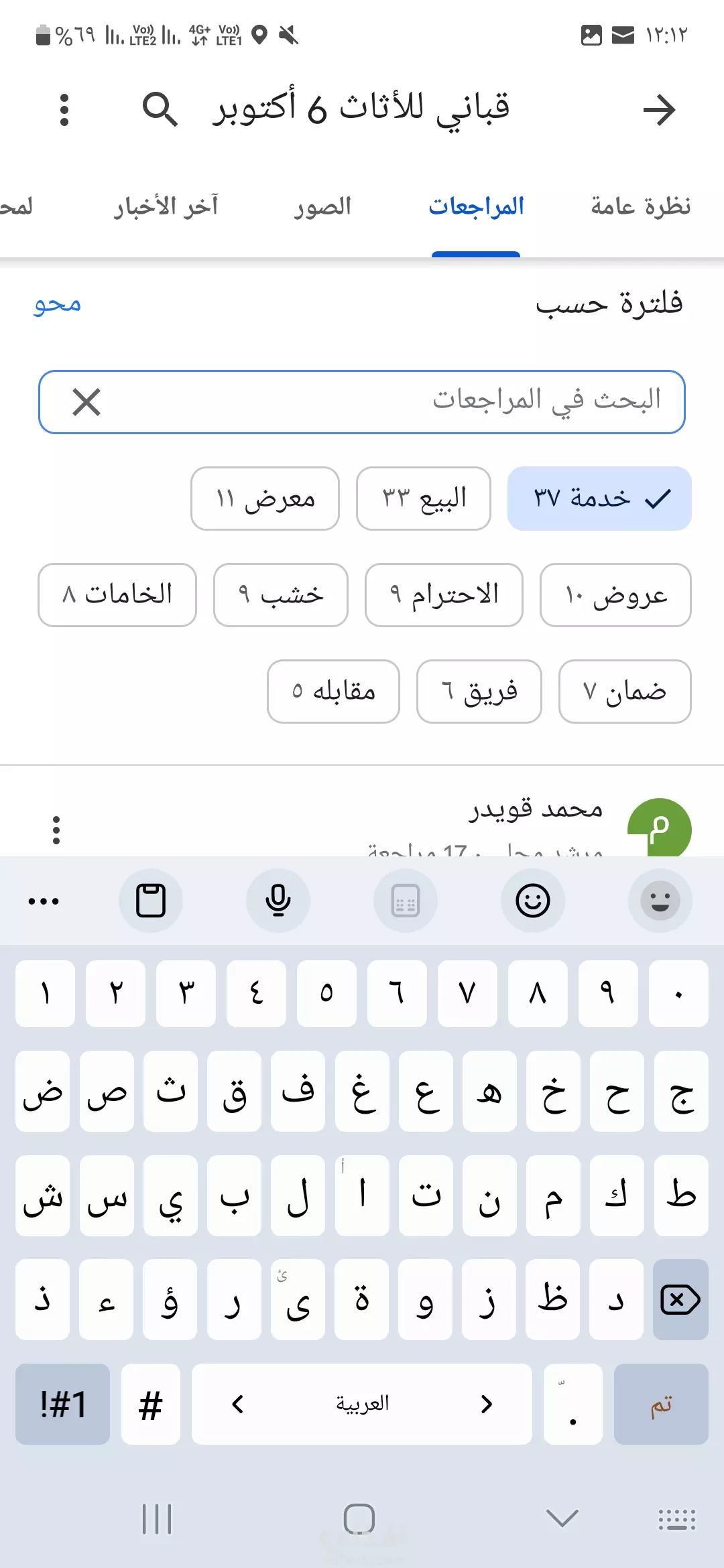The height and width of the screenshot is (1568, 724).
Task: Tap محو to clear filters
Action: point(58,304)
